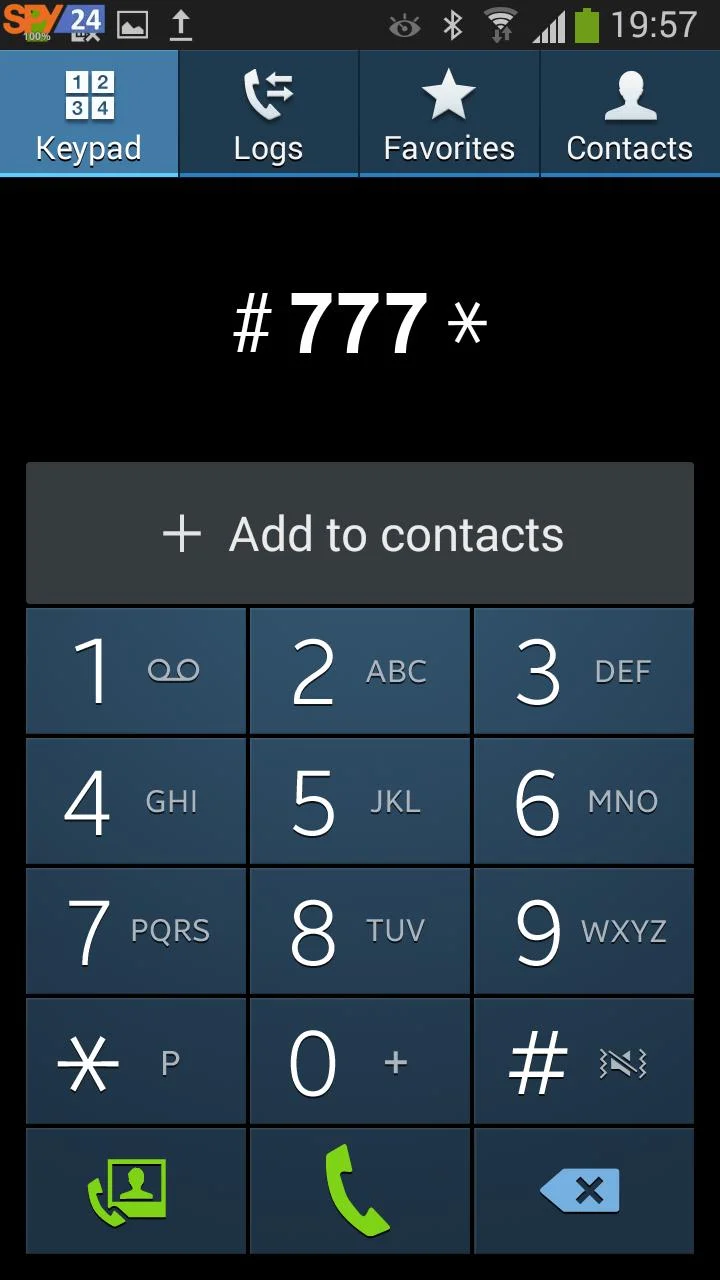
Task: Dial digit 1 voicemail key
Action: coord(136,671)
